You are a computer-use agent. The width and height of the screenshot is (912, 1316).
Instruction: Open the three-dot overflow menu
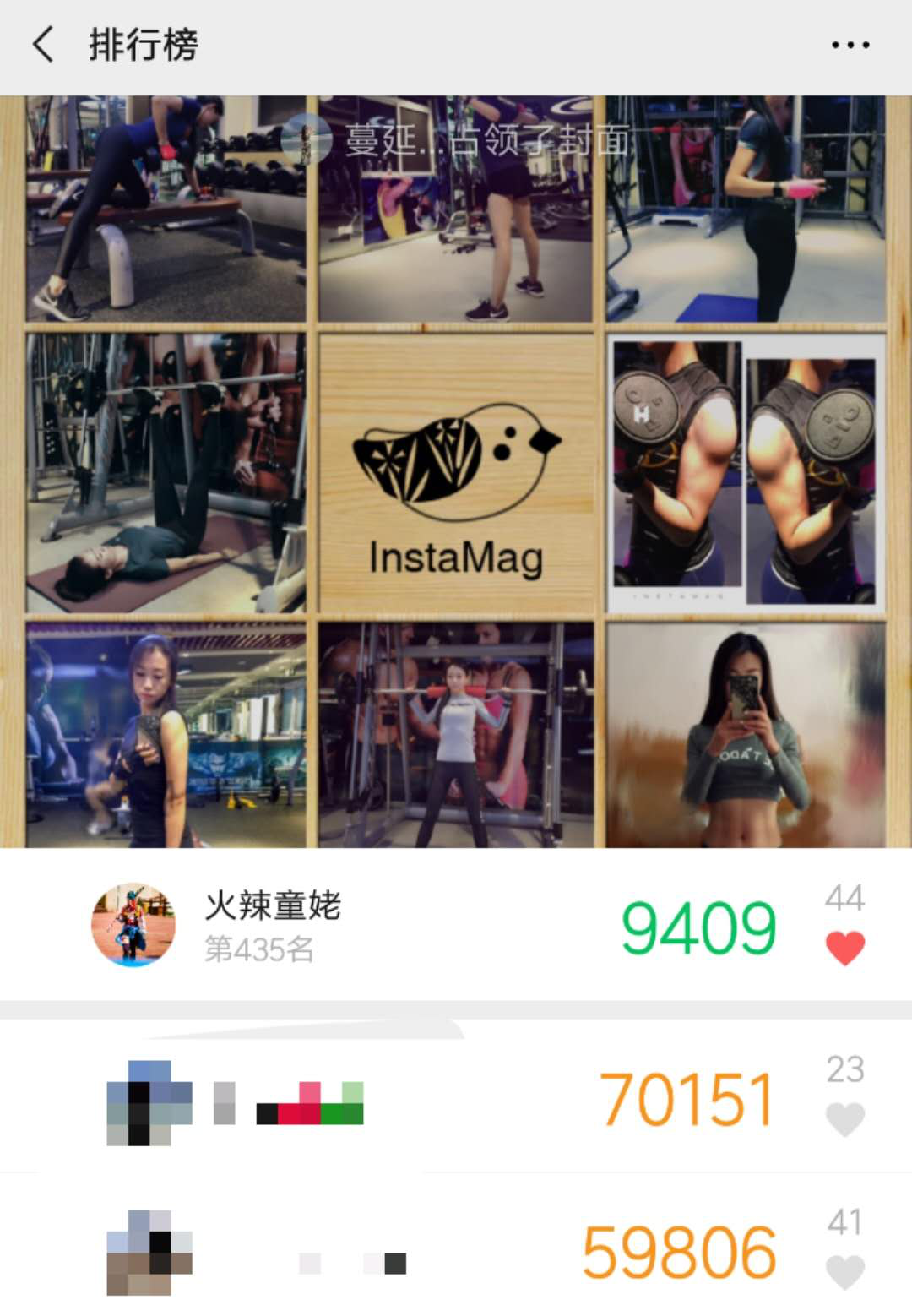coord(850,45)
